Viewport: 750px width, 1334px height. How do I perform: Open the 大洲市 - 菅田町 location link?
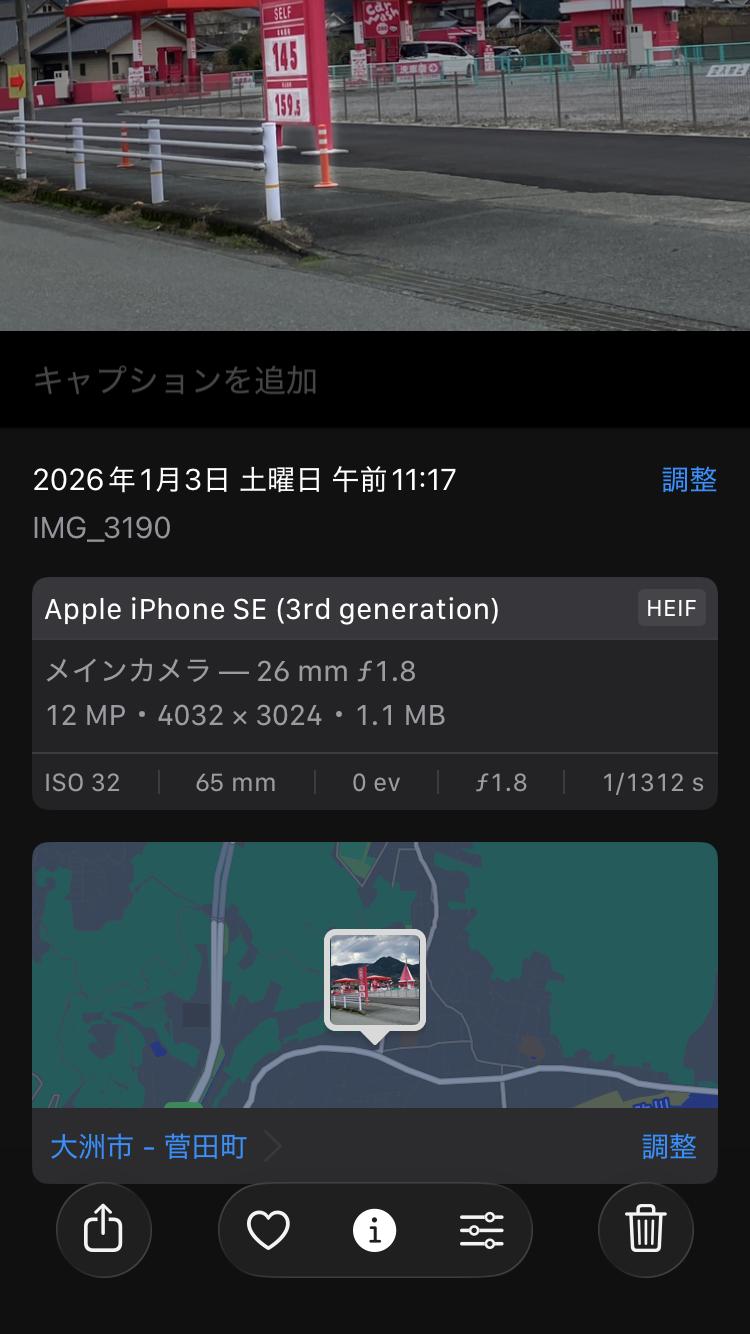coord(150,1146)
